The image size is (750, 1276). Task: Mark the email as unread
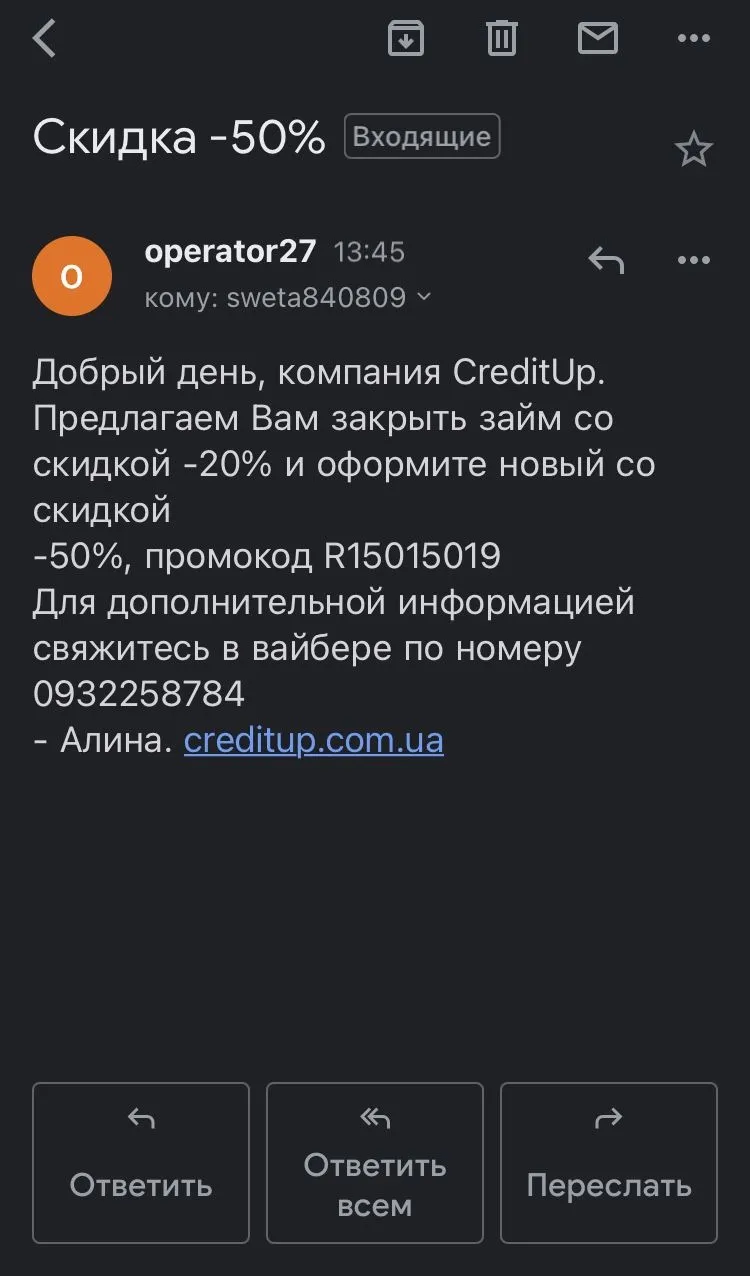click(x=598, y=39)
